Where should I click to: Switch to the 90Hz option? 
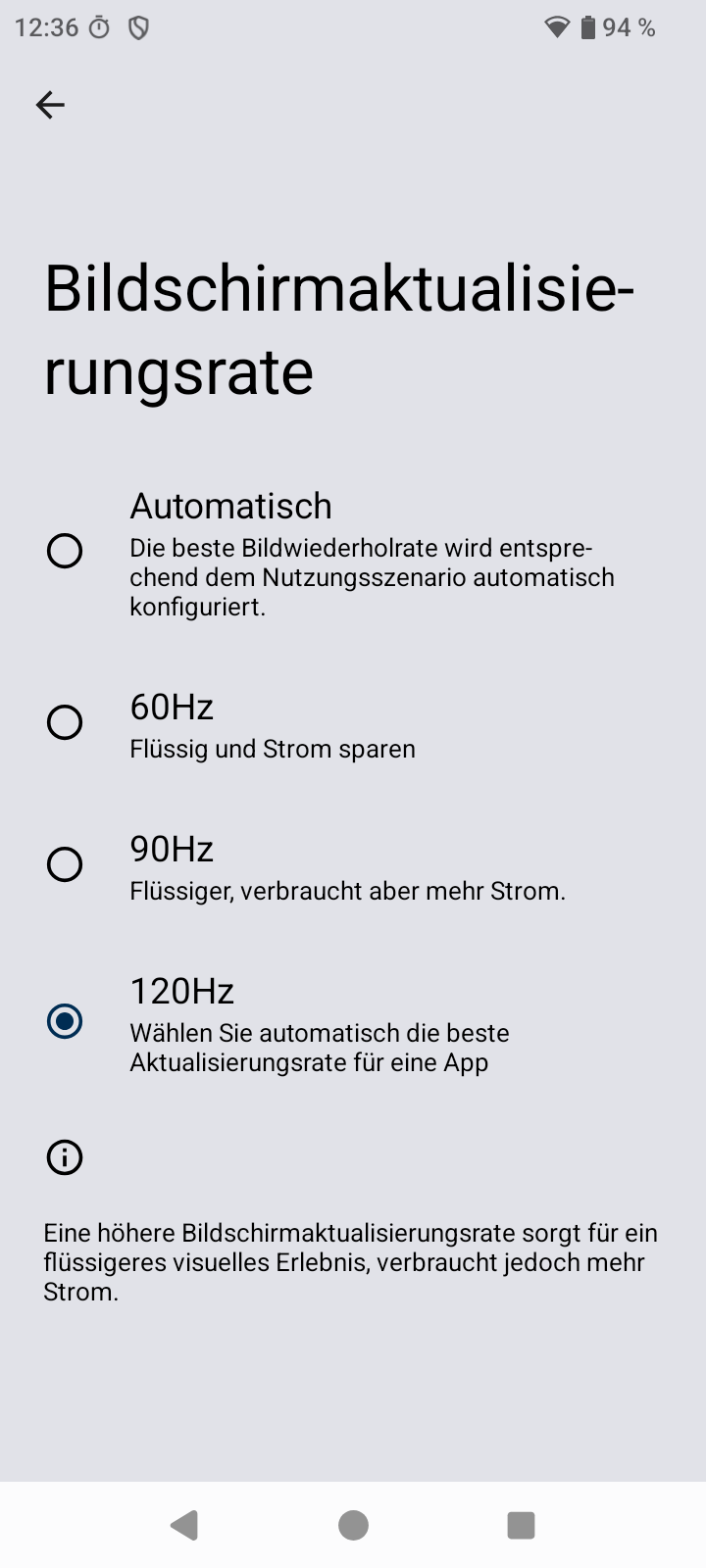point(353,865)
